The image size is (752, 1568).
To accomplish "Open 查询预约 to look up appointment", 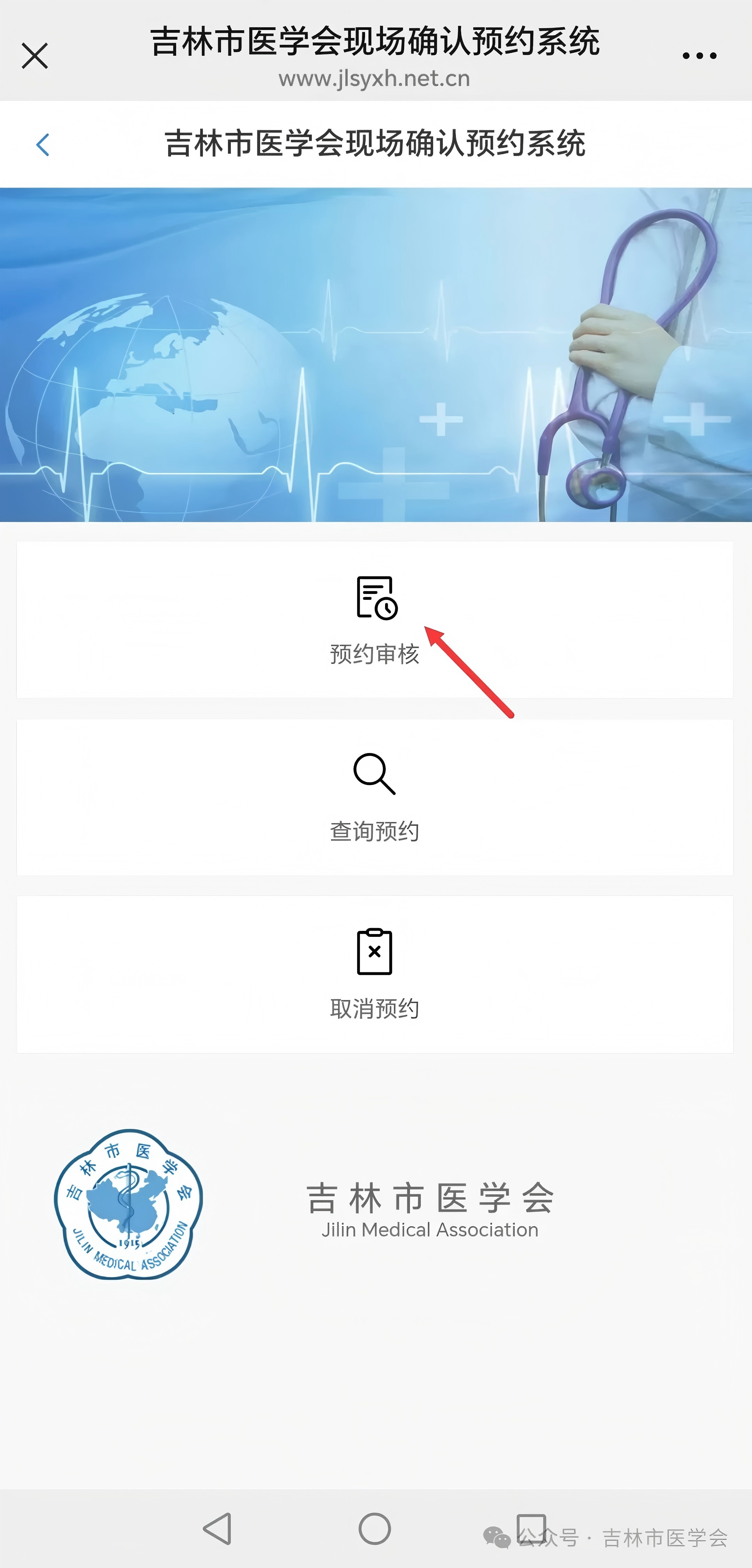I will (x=375, y=797).
